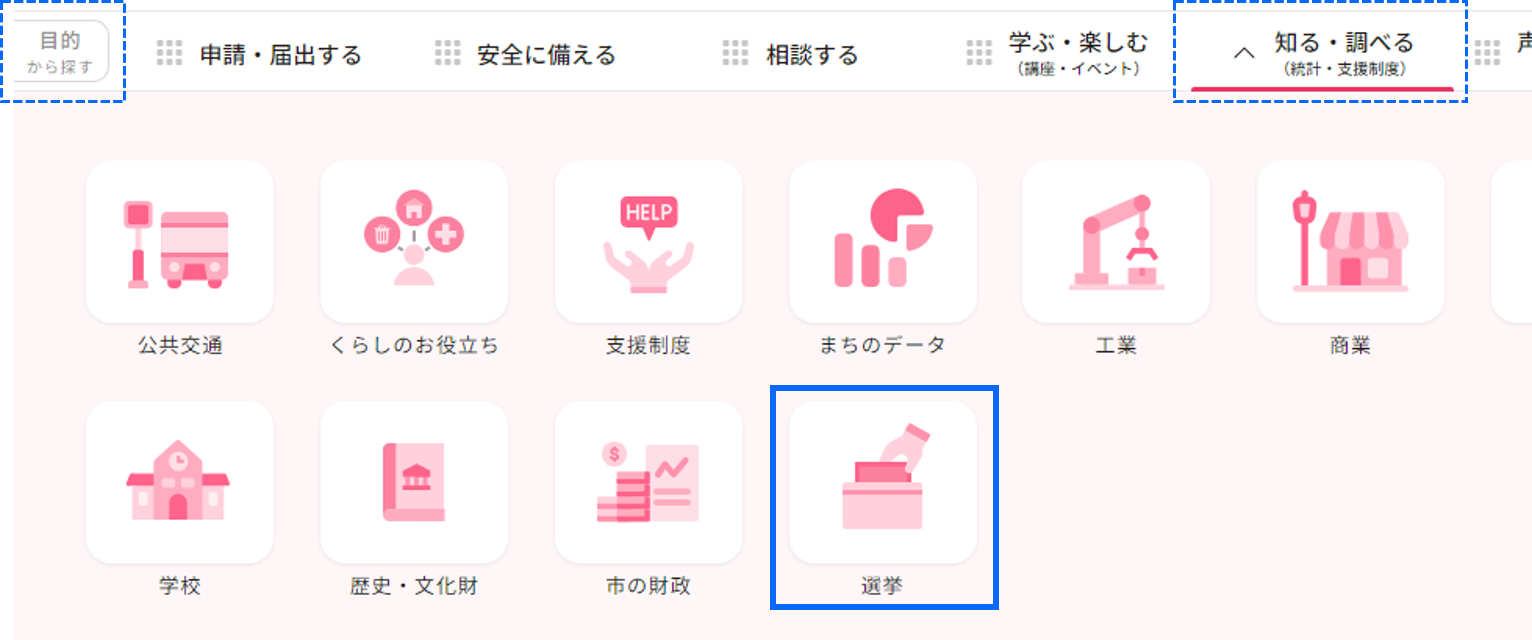Open the 商業 category
Image resolution: width=1532 pixels, height=640 pixels.
(x=1350, y=242)
